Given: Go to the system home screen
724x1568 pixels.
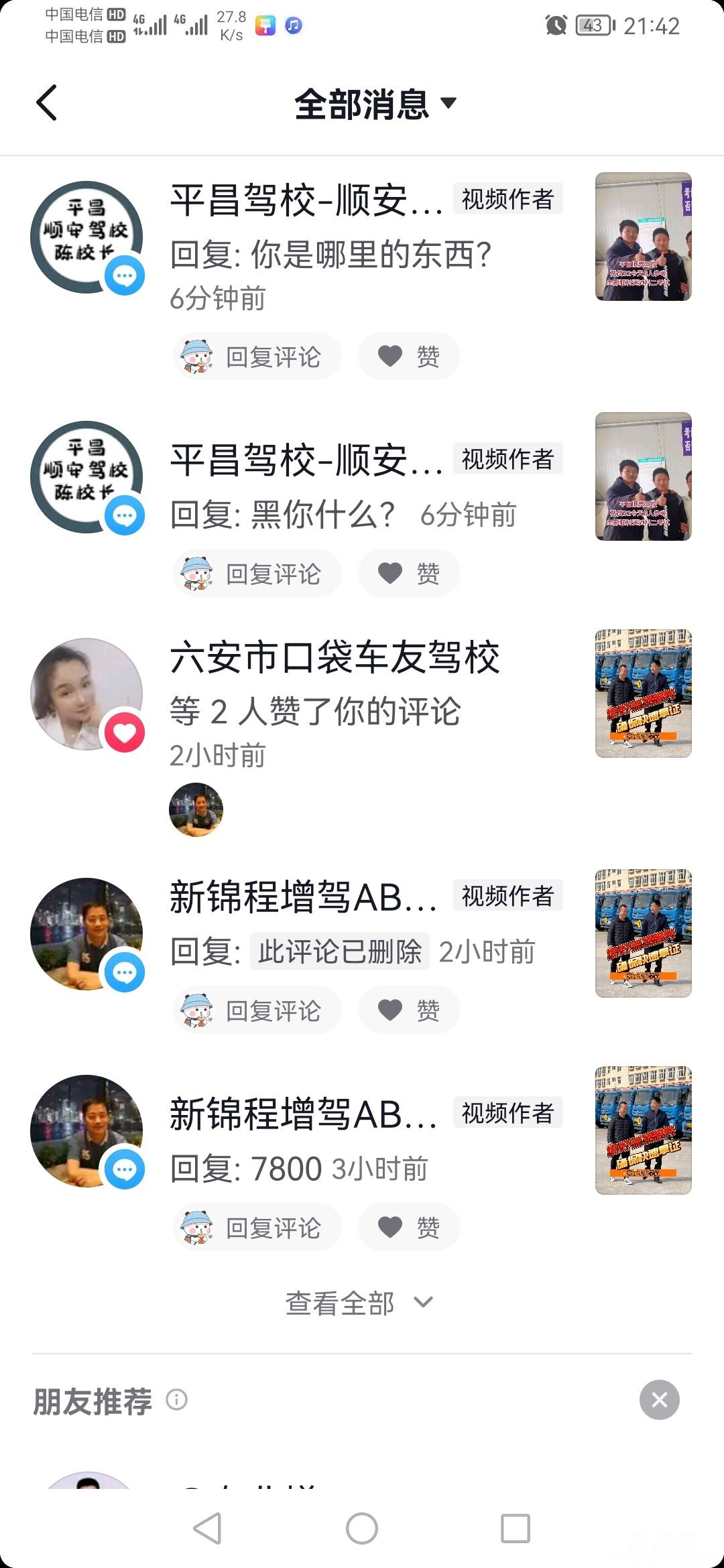Looking at the screenshot, I should click(x=362, y=1528).
